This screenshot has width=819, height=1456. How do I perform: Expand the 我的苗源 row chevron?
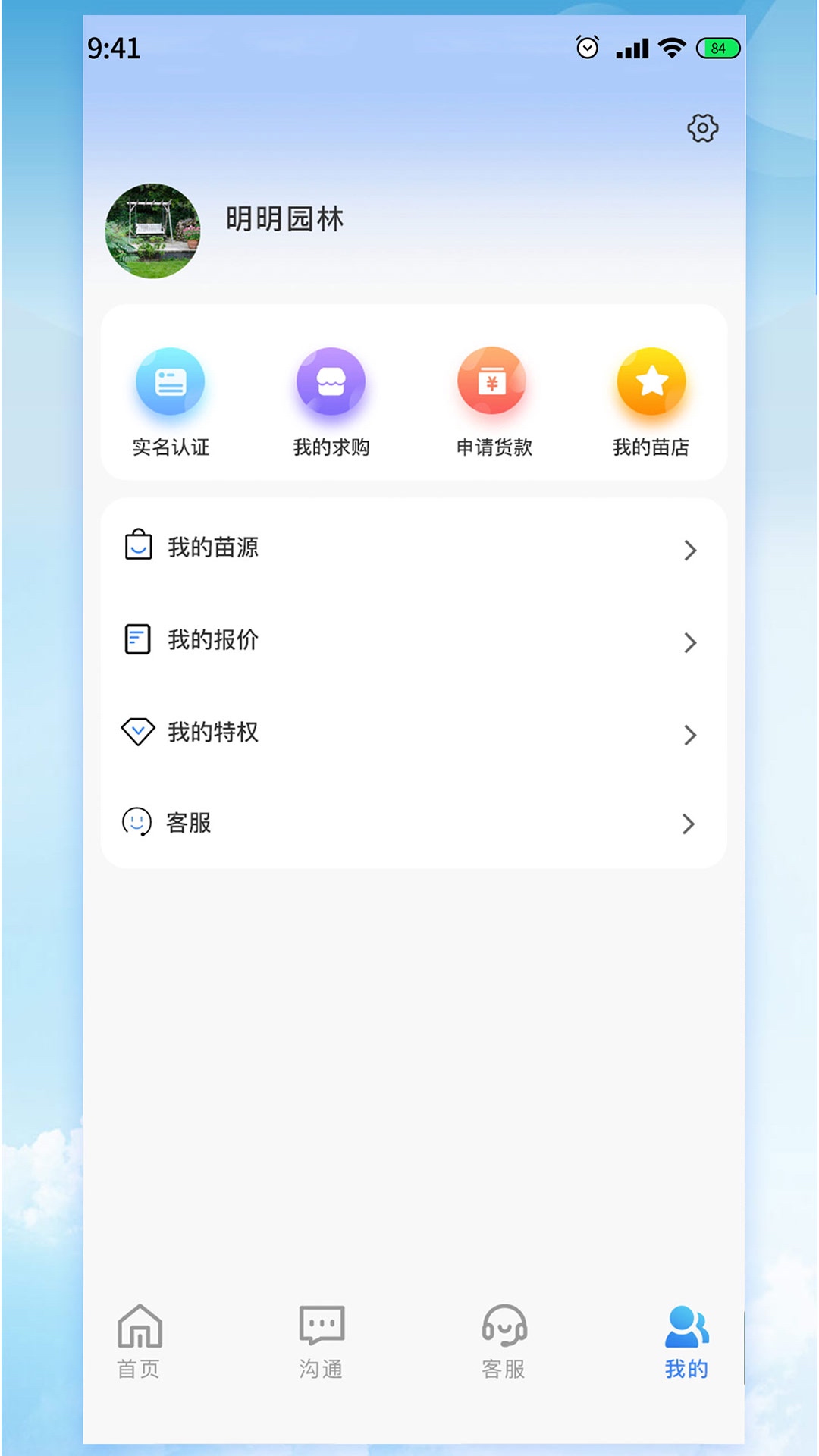[x=689, y=551]
